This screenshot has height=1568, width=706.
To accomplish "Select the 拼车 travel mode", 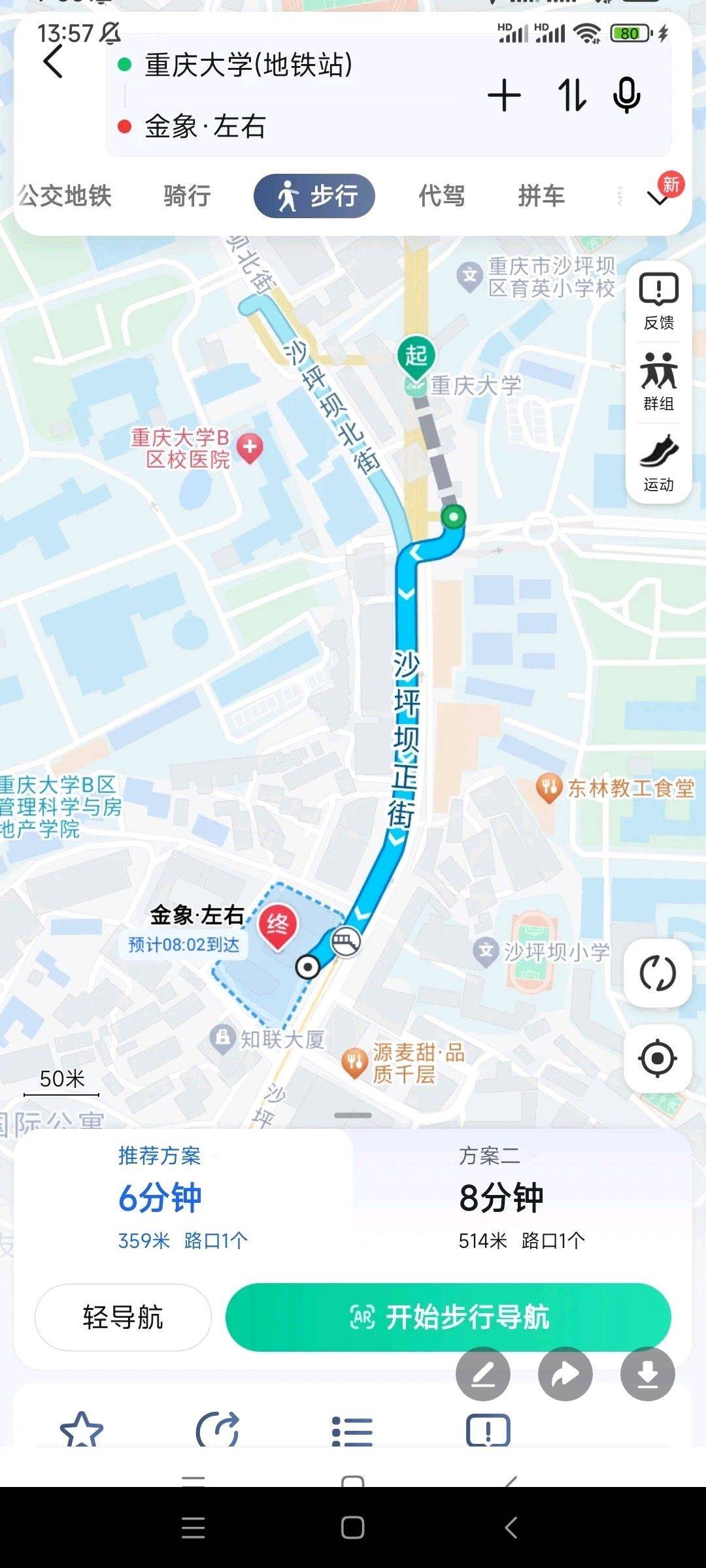I will pos(541,195).
